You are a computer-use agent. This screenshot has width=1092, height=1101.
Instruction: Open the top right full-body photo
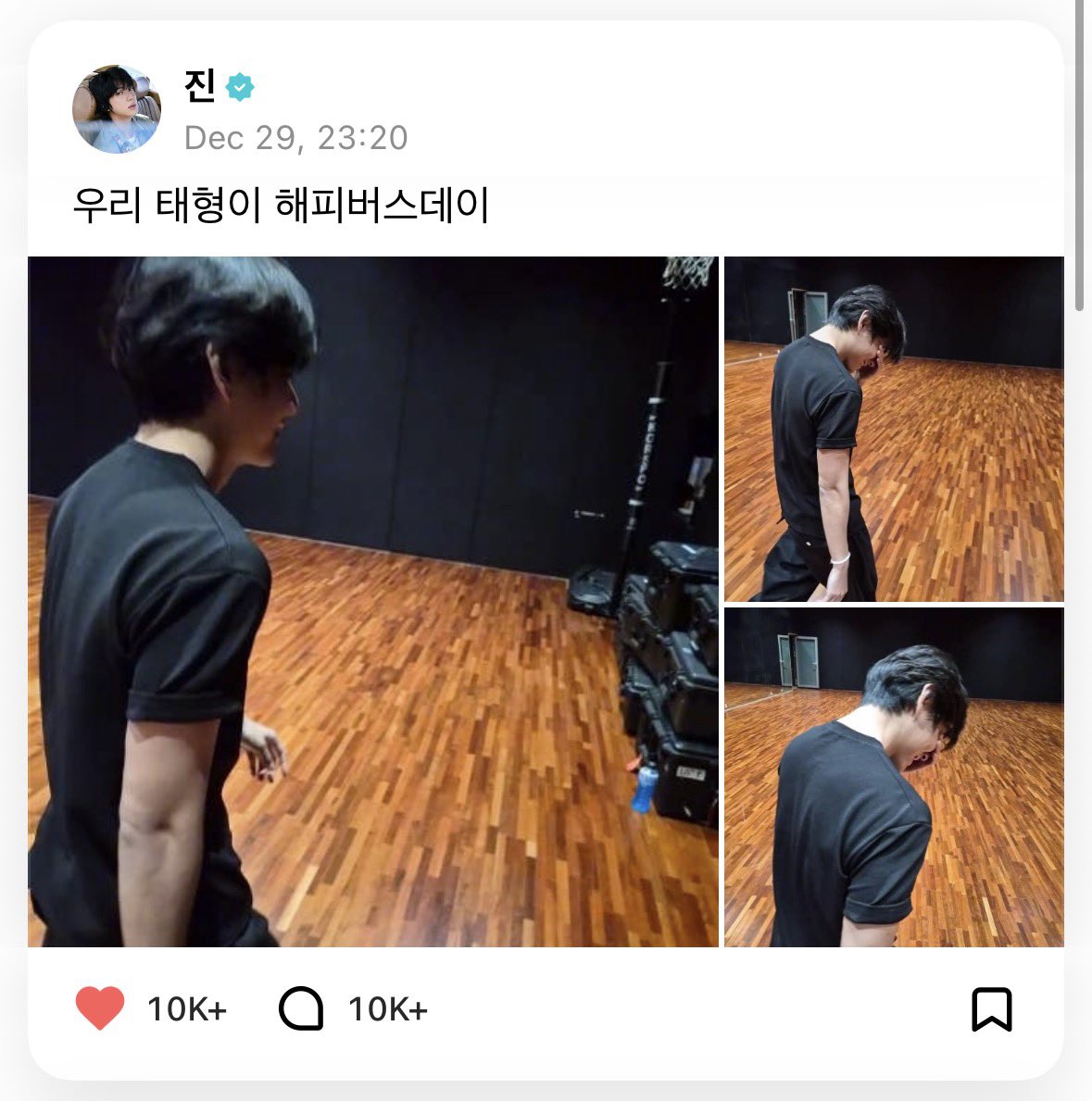click(894, 429)
